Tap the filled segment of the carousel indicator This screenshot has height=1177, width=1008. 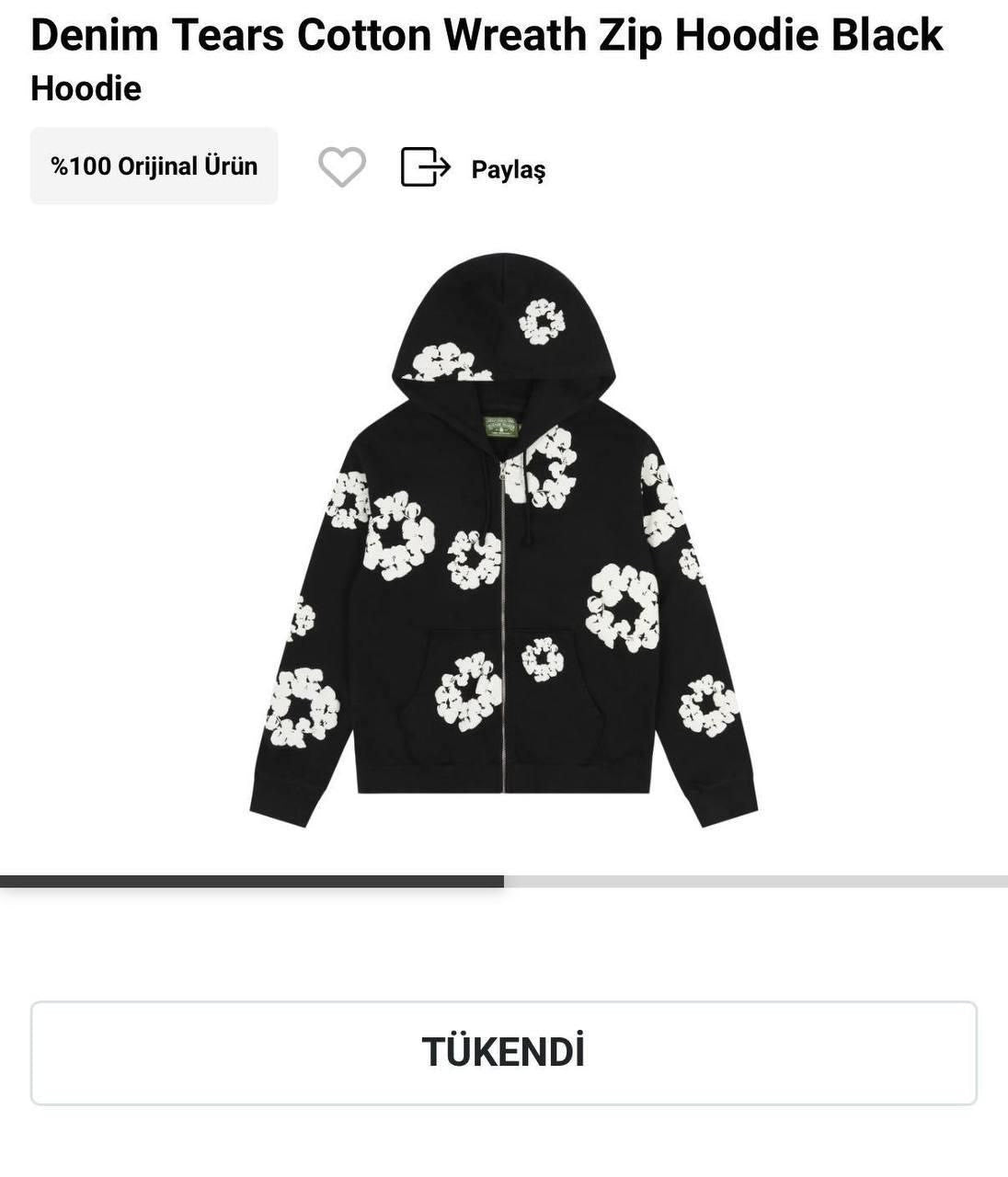coord(248,878)
